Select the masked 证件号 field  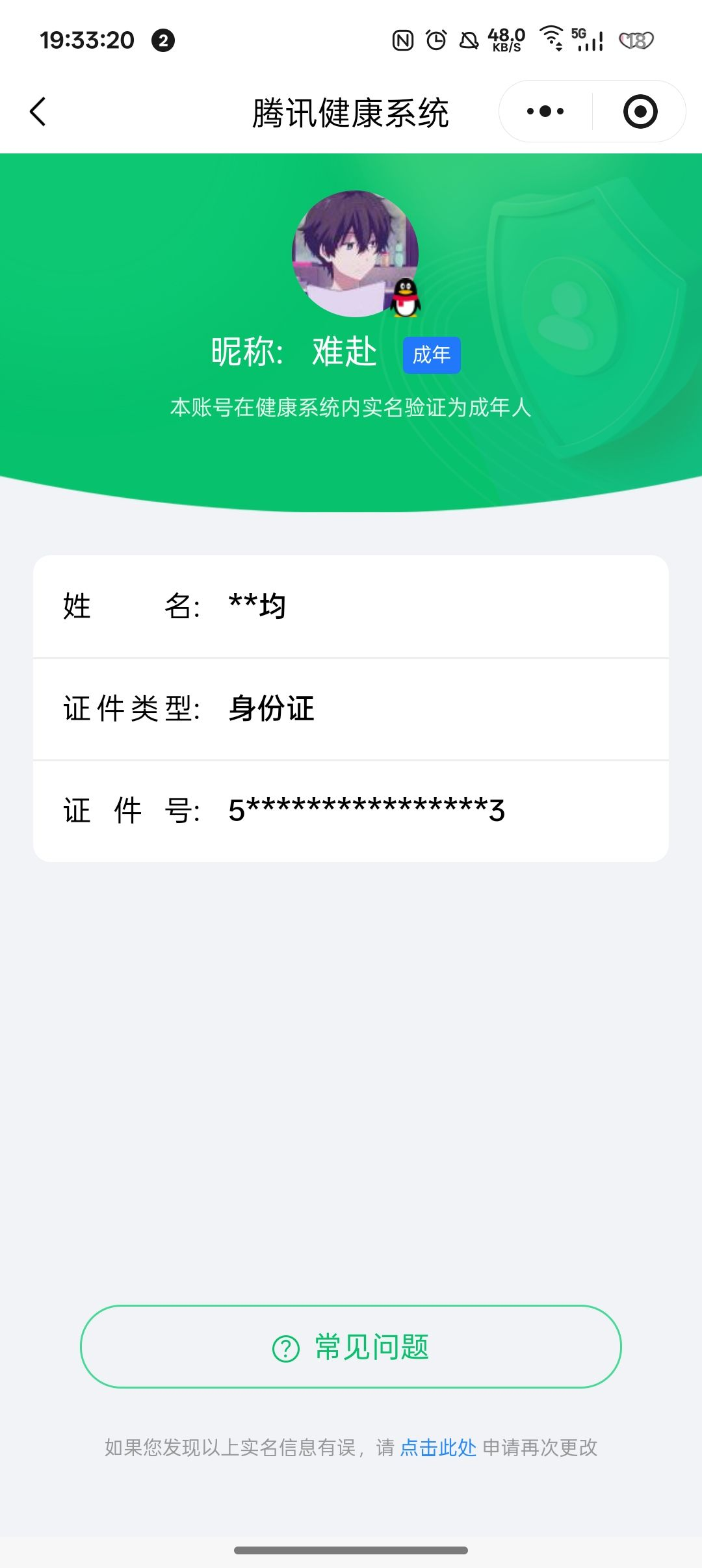(351, 809)
